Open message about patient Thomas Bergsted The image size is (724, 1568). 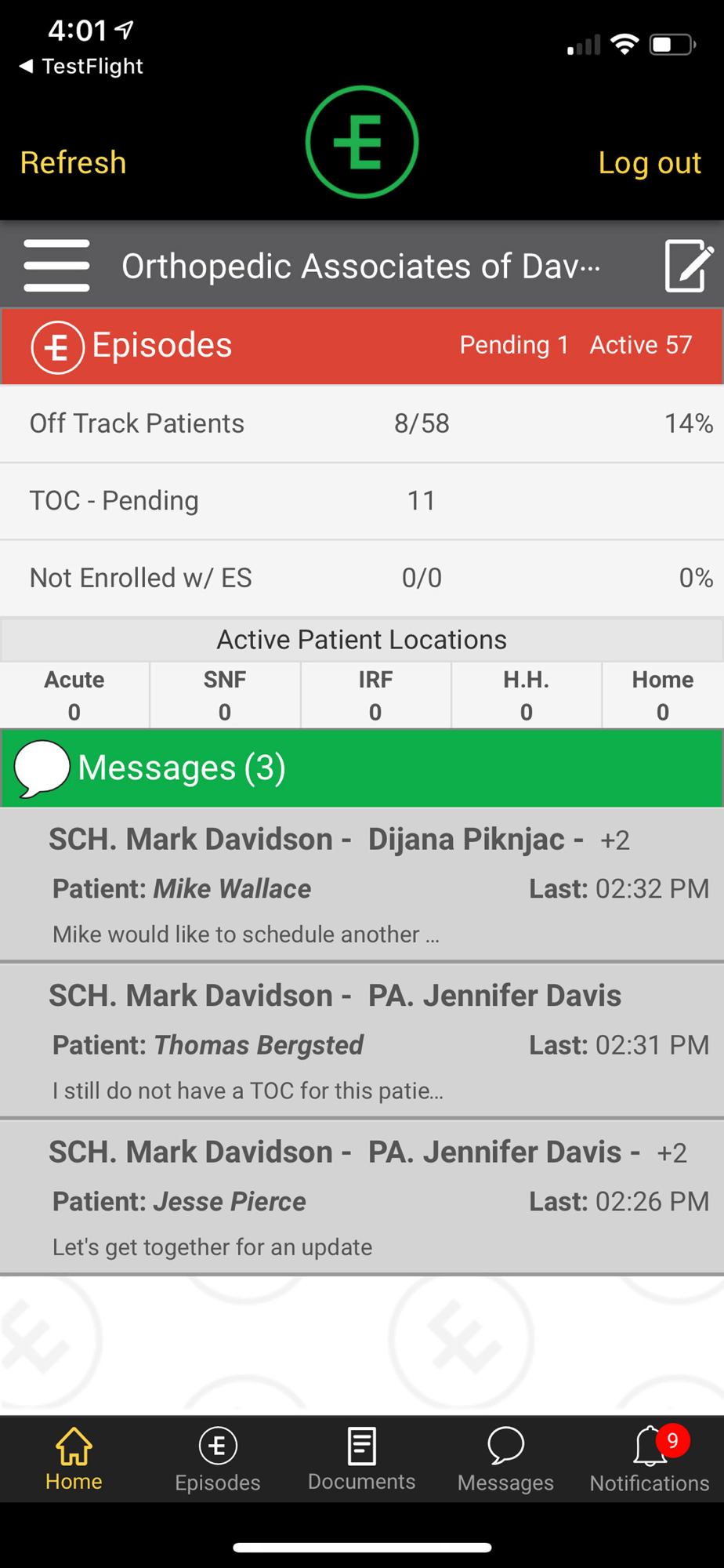362,1041
